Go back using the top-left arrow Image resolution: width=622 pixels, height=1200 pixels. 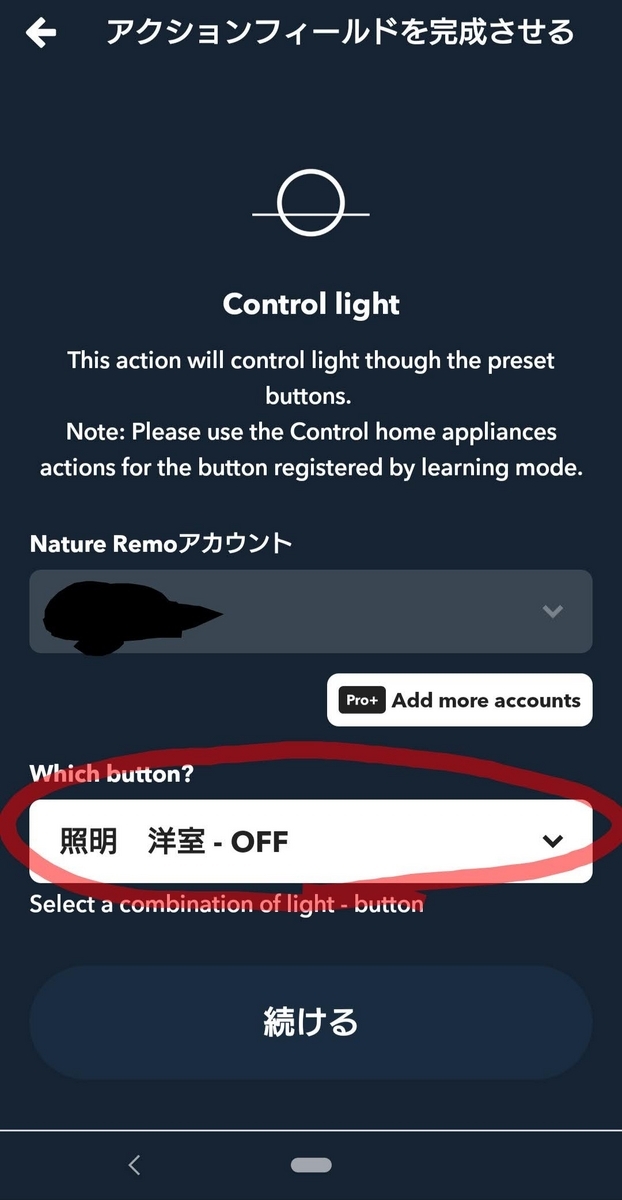[x=41, y=33]
